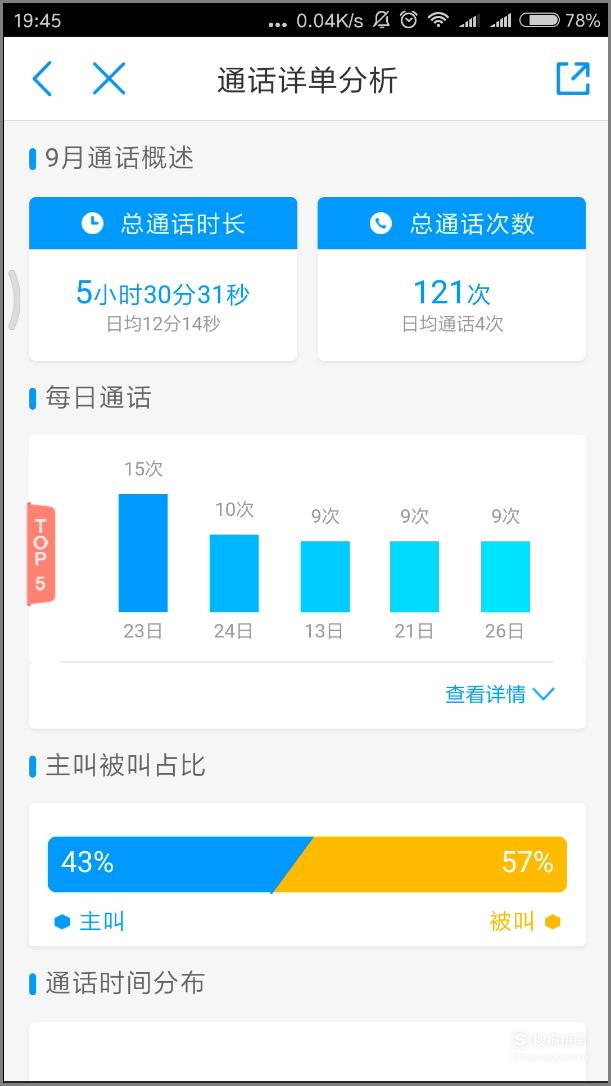Expand 查看详情 for daily calls

(499, 694)
